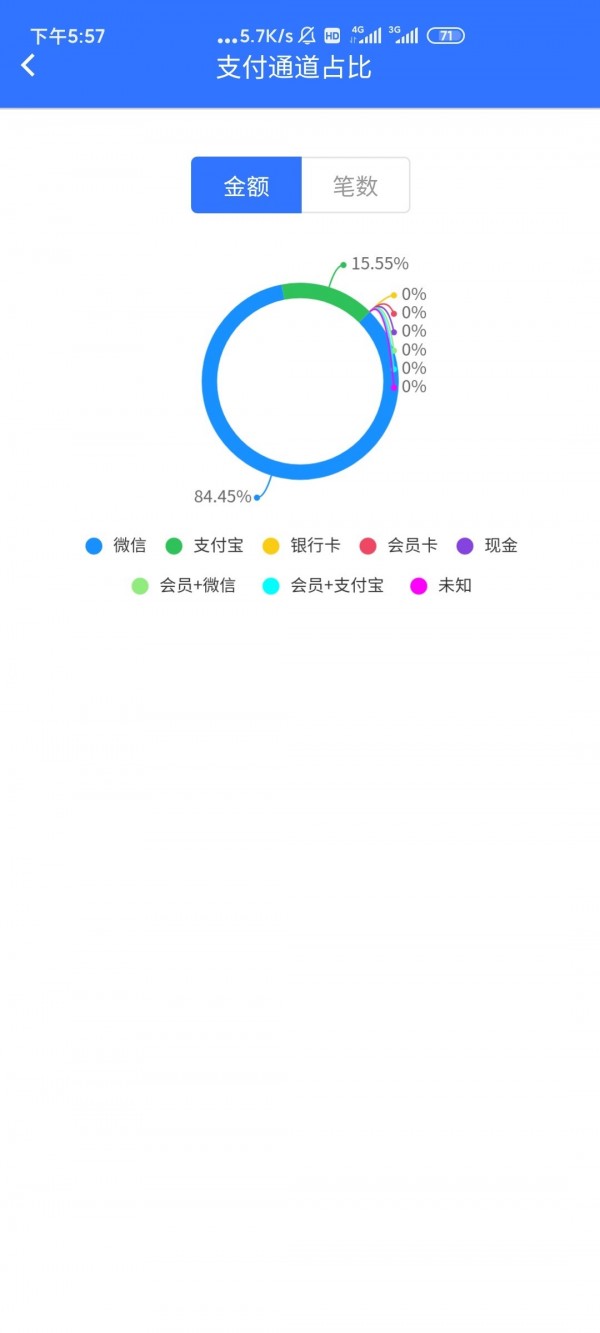This screenshot has width=600, height=1333.
Task: Toggle the 会员卡 legend entry
Action: click(399, 546)
